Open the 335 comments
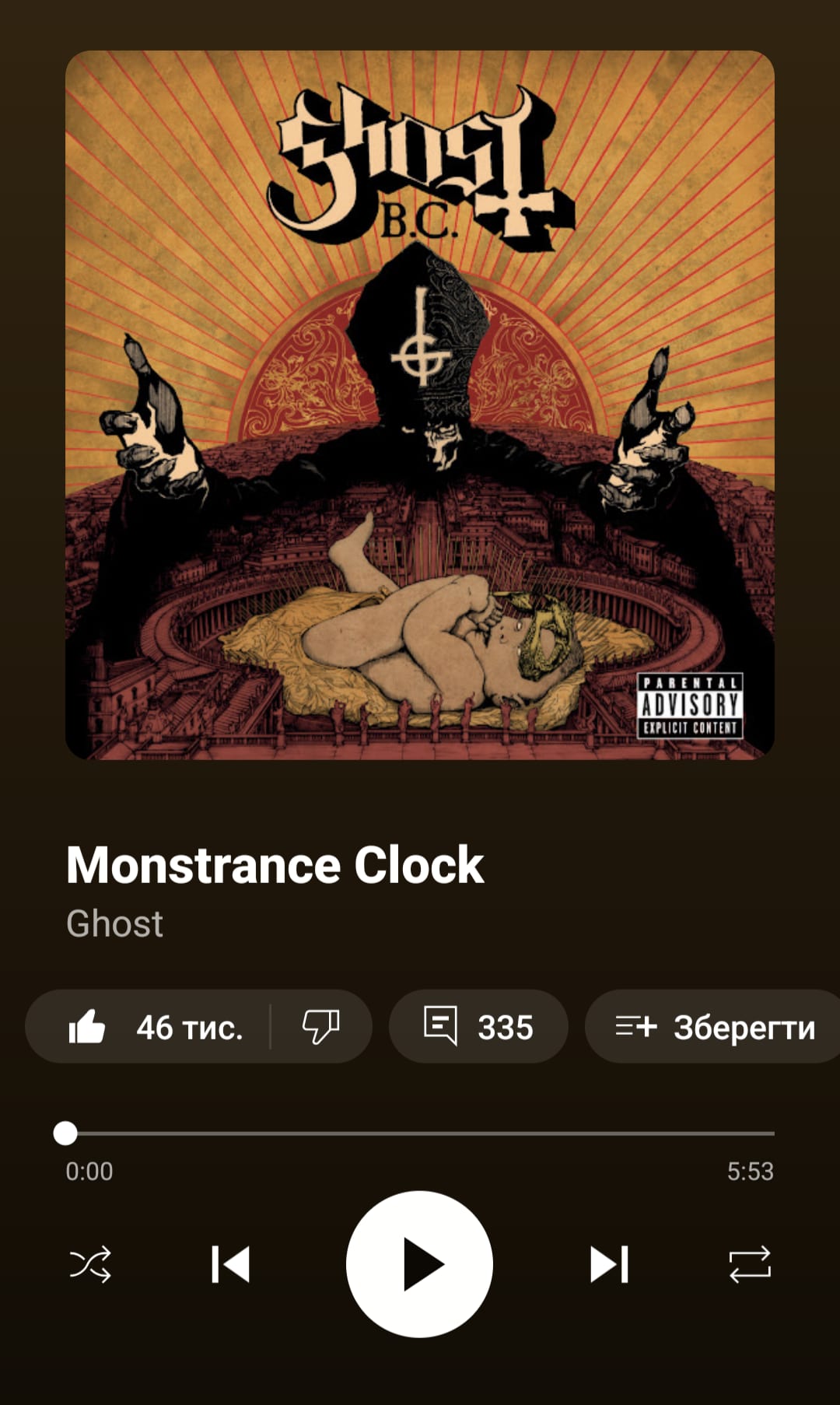Screen dimensions: 840x1405 478,1027
